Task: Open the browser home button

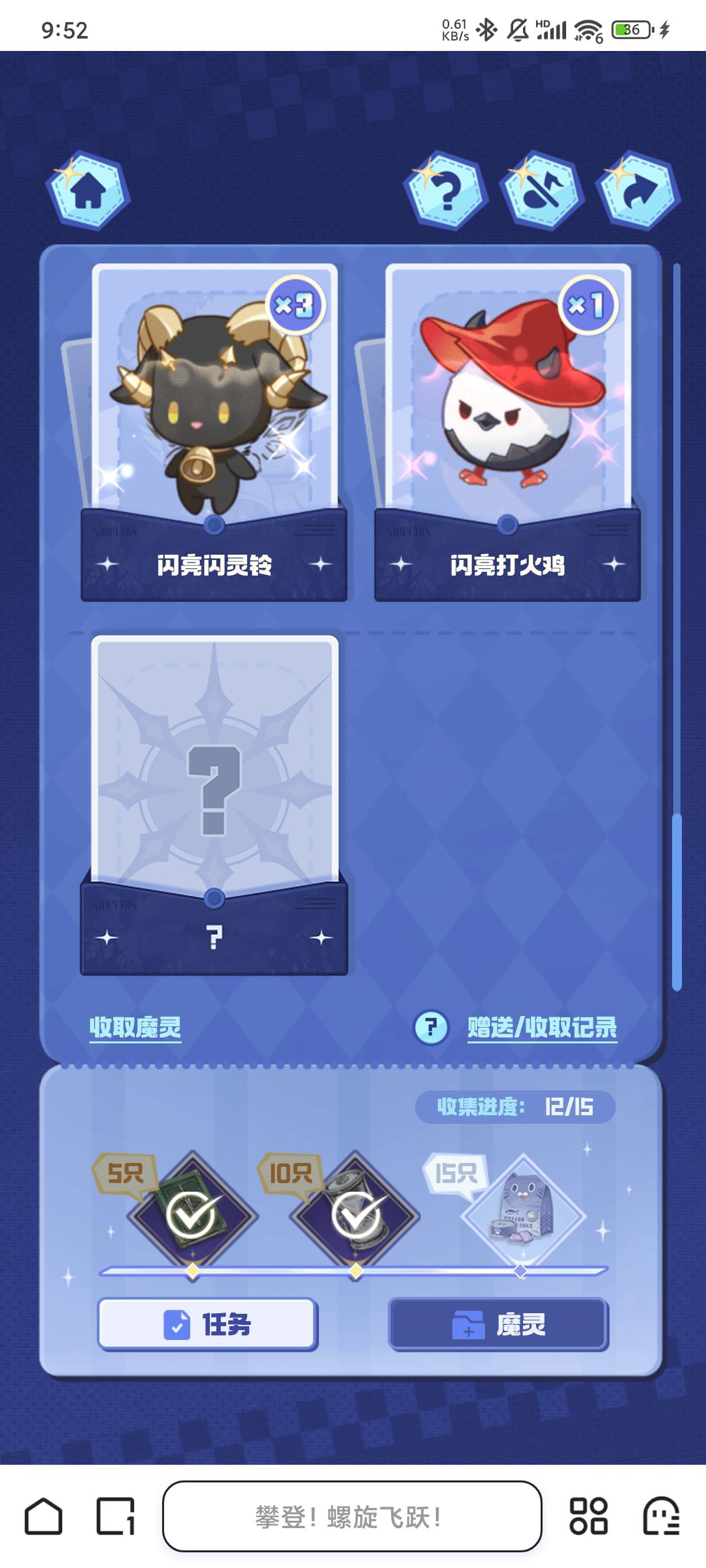Action: [44, 1516]
